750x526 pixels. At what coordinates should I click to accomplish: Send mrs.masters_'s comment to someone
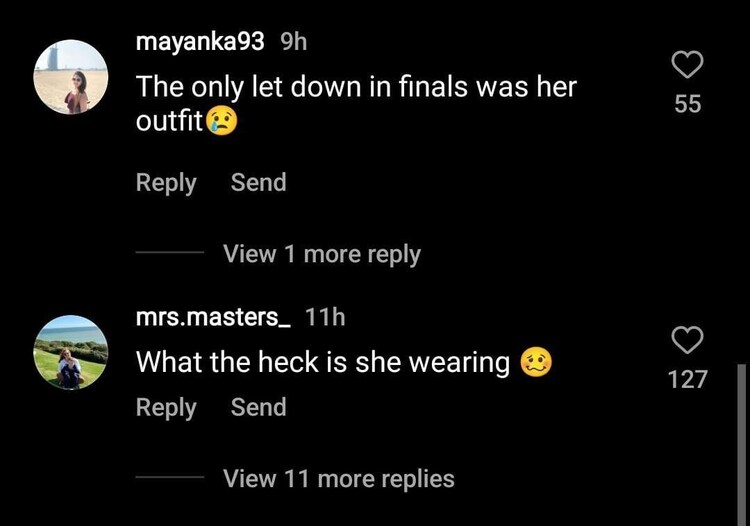coord(258,408)
